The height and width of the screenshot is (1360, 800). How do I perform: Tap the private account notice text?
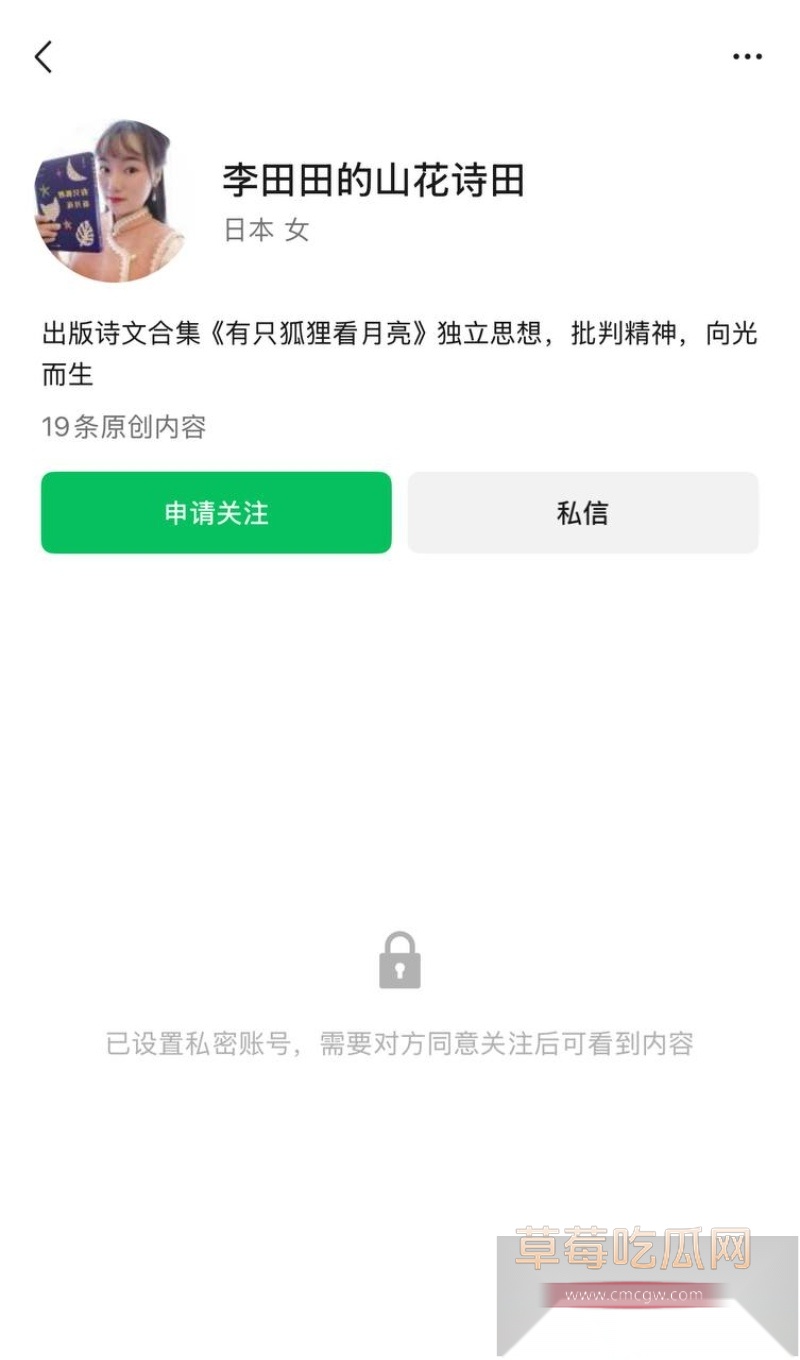pos(400,1043)
